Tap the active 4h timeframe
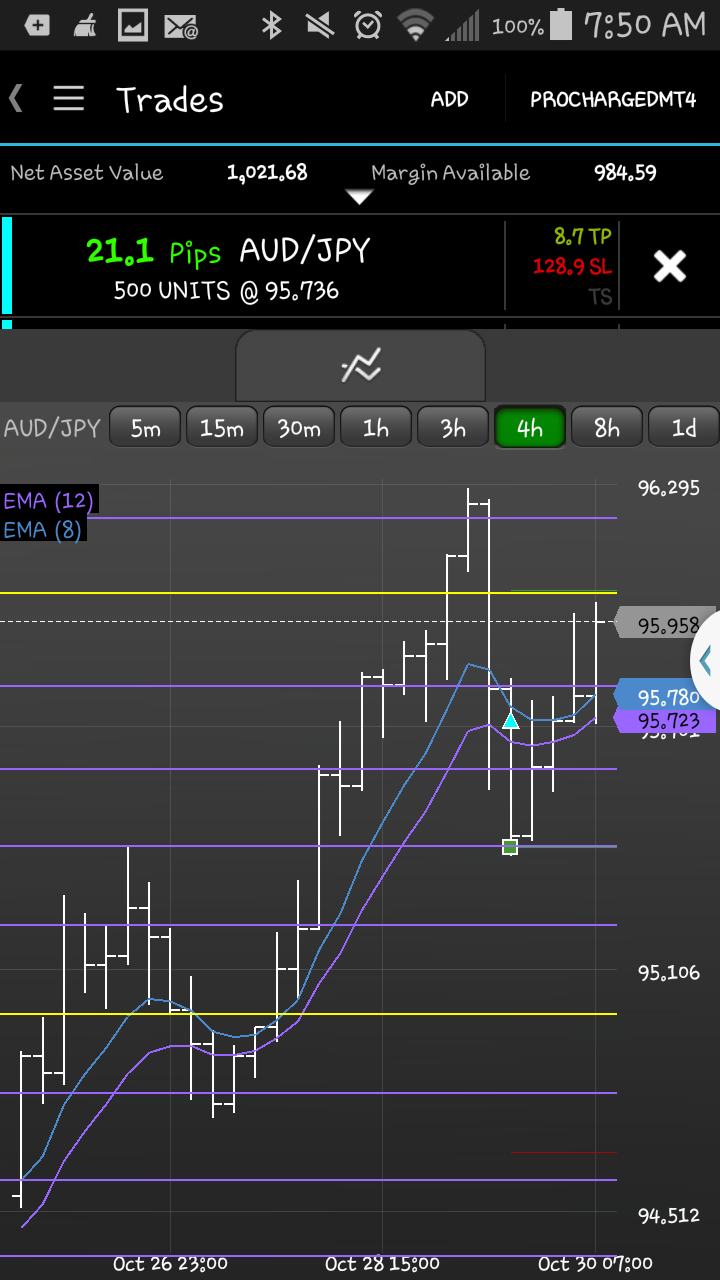Image resolution: width=720 pixels, height=1280 pixels. point(530,428)
